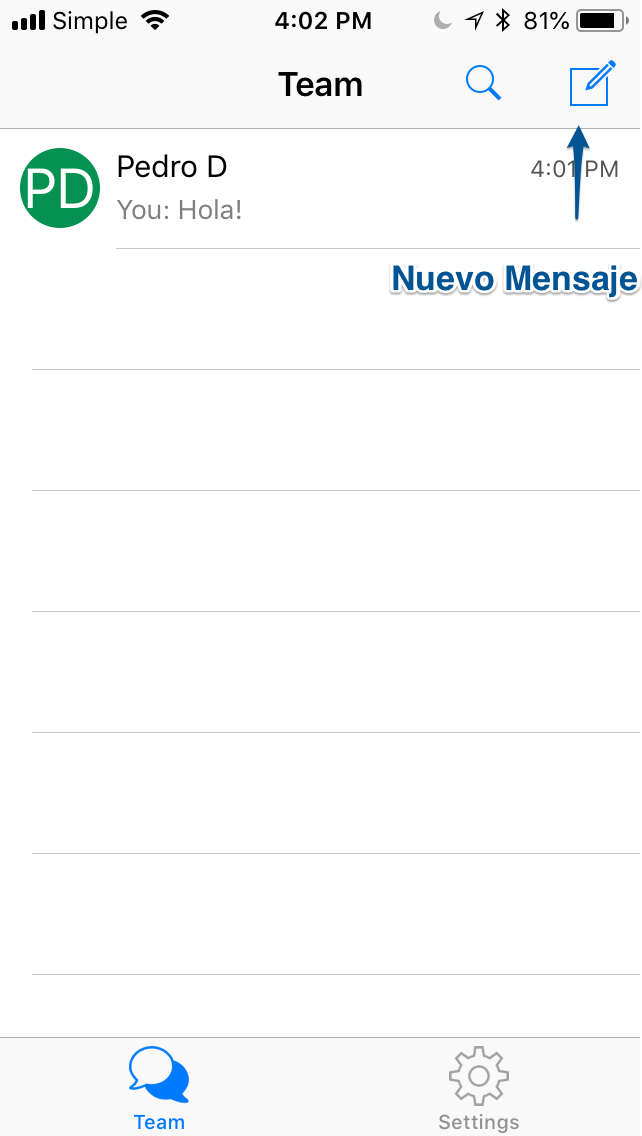This screenshot has width=642, height=1136.
Task: Switch to the Settings tab
Action: pyautogui.click(x=478, y=1088)
